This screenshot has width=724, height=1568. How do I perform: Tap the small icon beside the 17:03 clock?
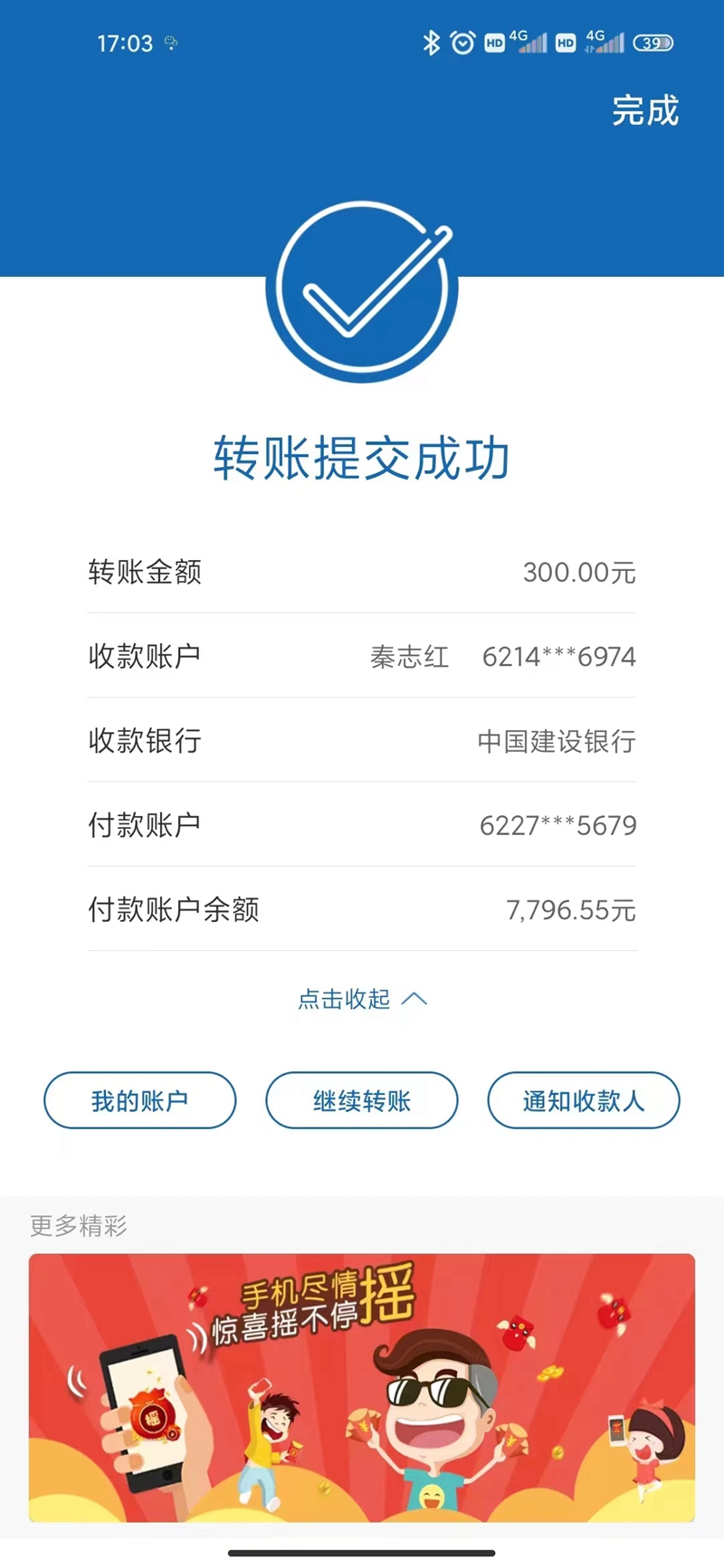click(x=172, y=43)
